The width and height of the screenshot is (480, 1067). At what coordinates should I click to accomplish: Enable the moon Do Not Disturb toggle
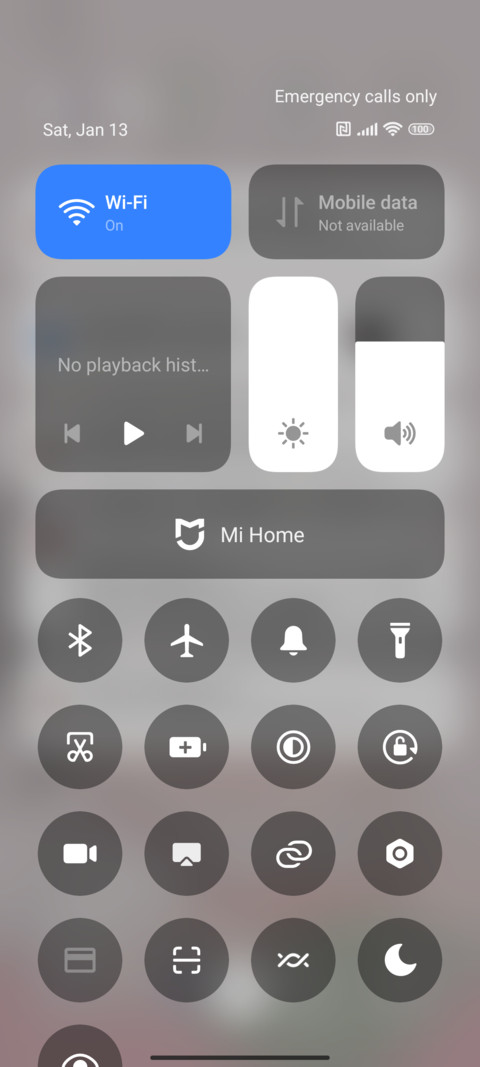click(x=400, y=960)
